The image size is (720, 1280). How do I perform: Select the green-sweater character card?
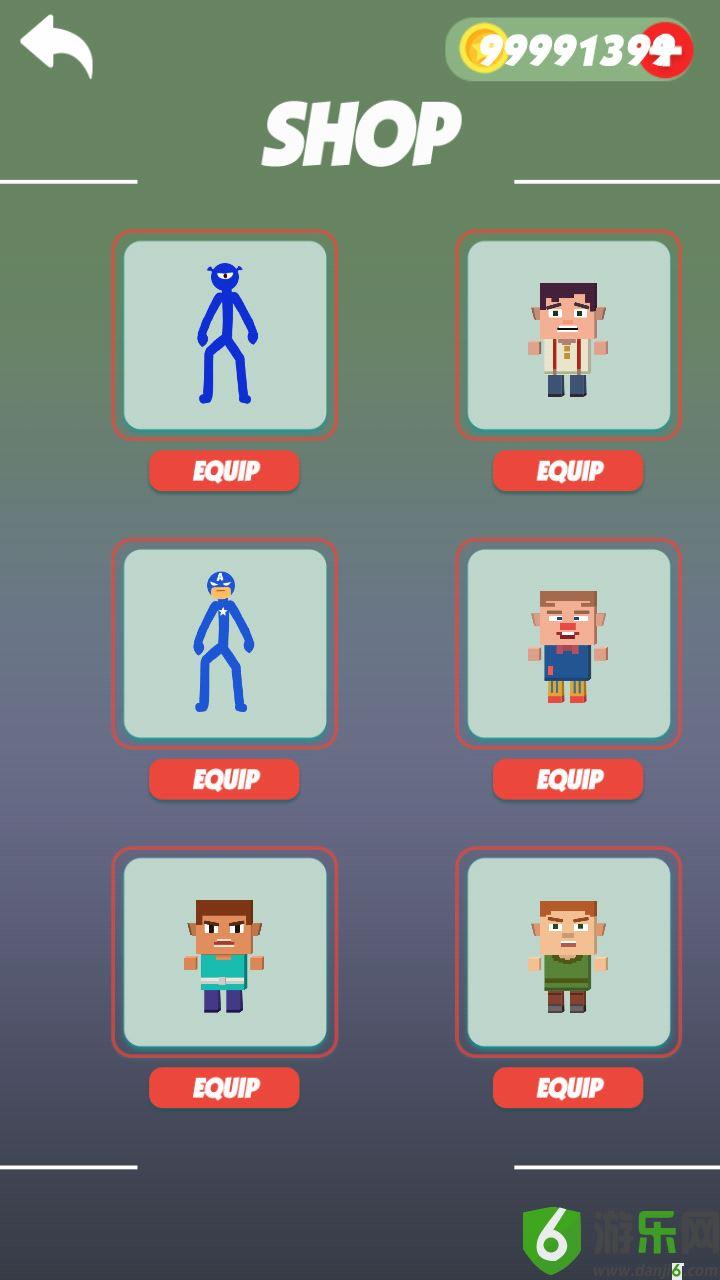tap(568, 952)
